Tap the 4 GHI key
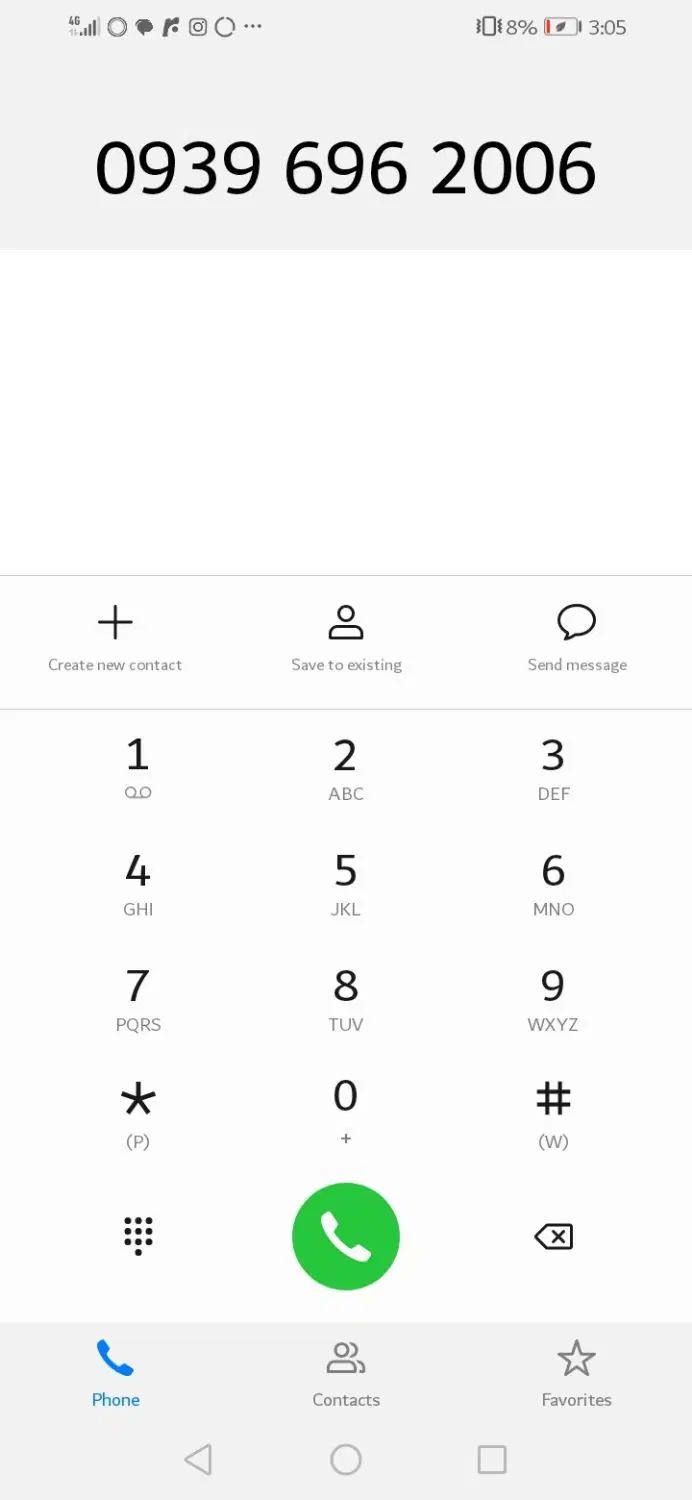Image resolution: width=692 pixels, height=1500 pixels. click(x=138, y=884)
